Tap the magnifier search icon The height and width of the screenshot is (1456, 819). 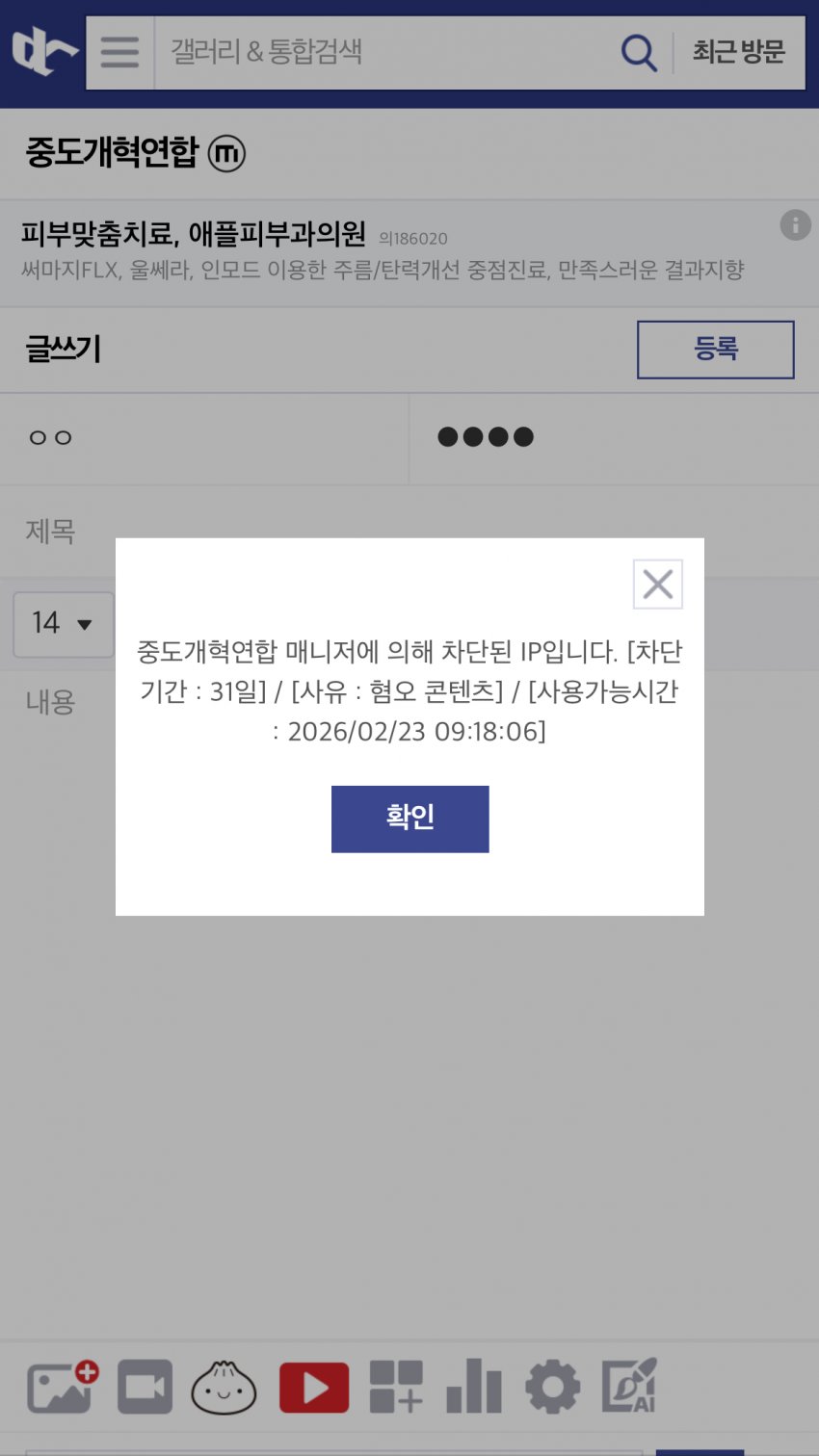(x=638, y=52)
